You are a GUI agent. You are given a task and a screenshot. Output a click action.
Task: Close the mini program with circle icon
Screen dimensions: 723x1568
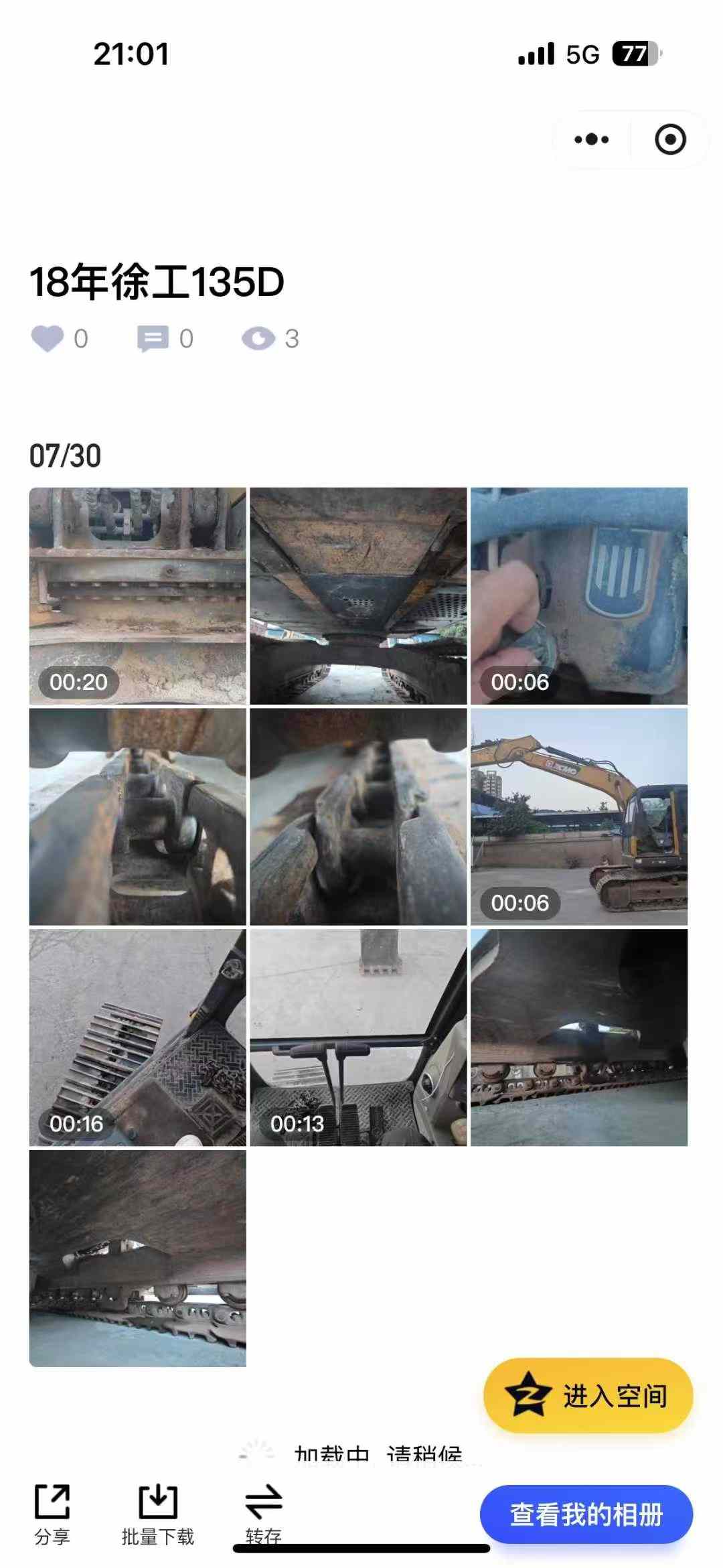[670, 139]
